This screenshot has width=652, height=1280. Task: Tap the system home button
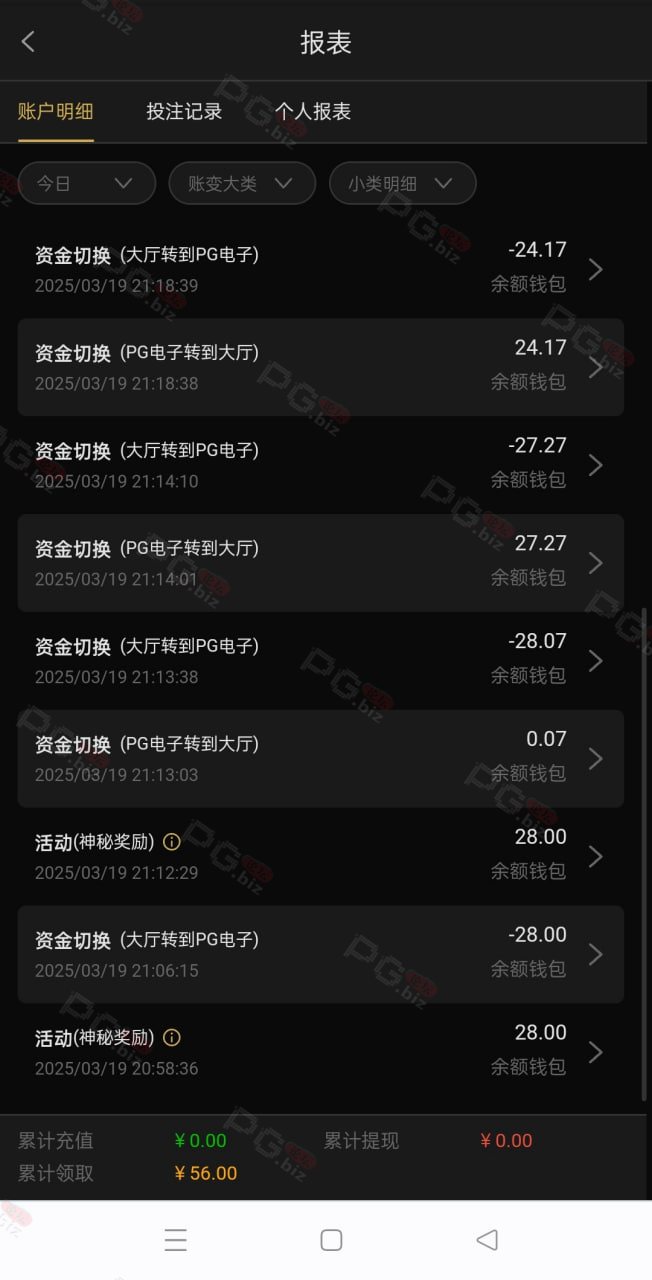[331, 1240]
